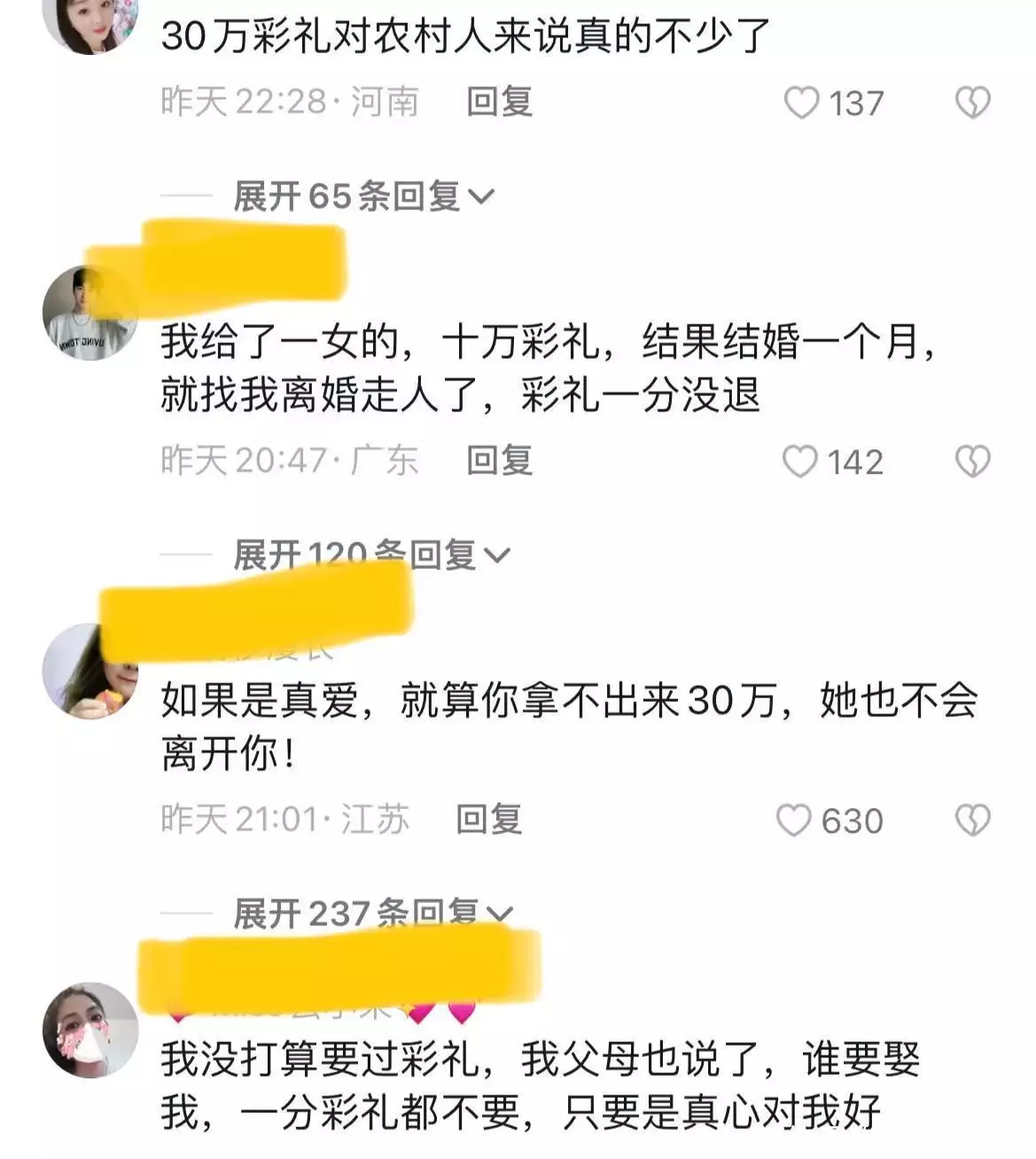This screenshot has height=1159, width=1036.
Task: Dislike the Guangdong comment about 十万彩礼
Action: pos(972,462)
